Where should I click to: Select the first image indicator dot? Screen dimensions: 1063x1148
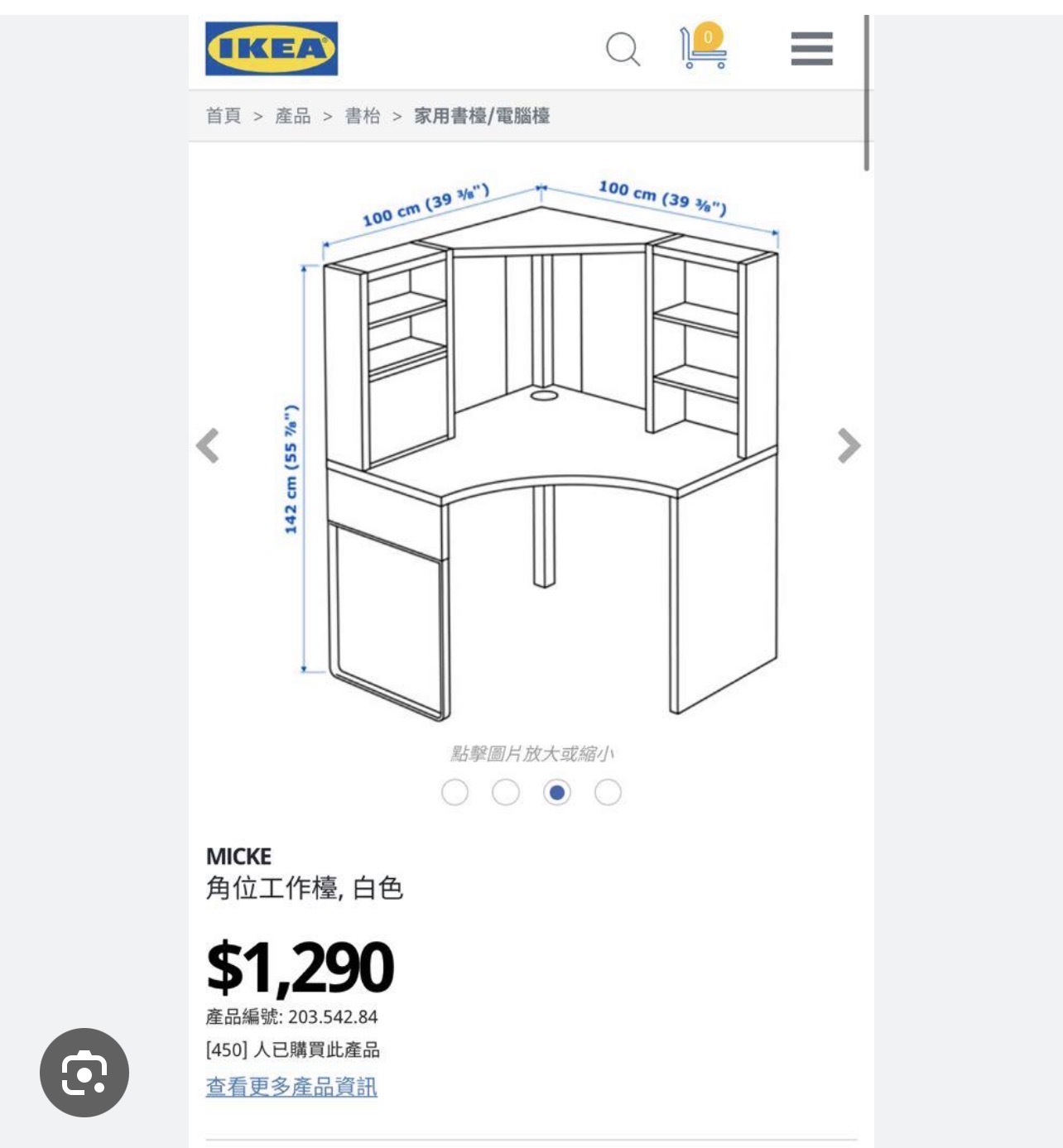pos(455,792)
